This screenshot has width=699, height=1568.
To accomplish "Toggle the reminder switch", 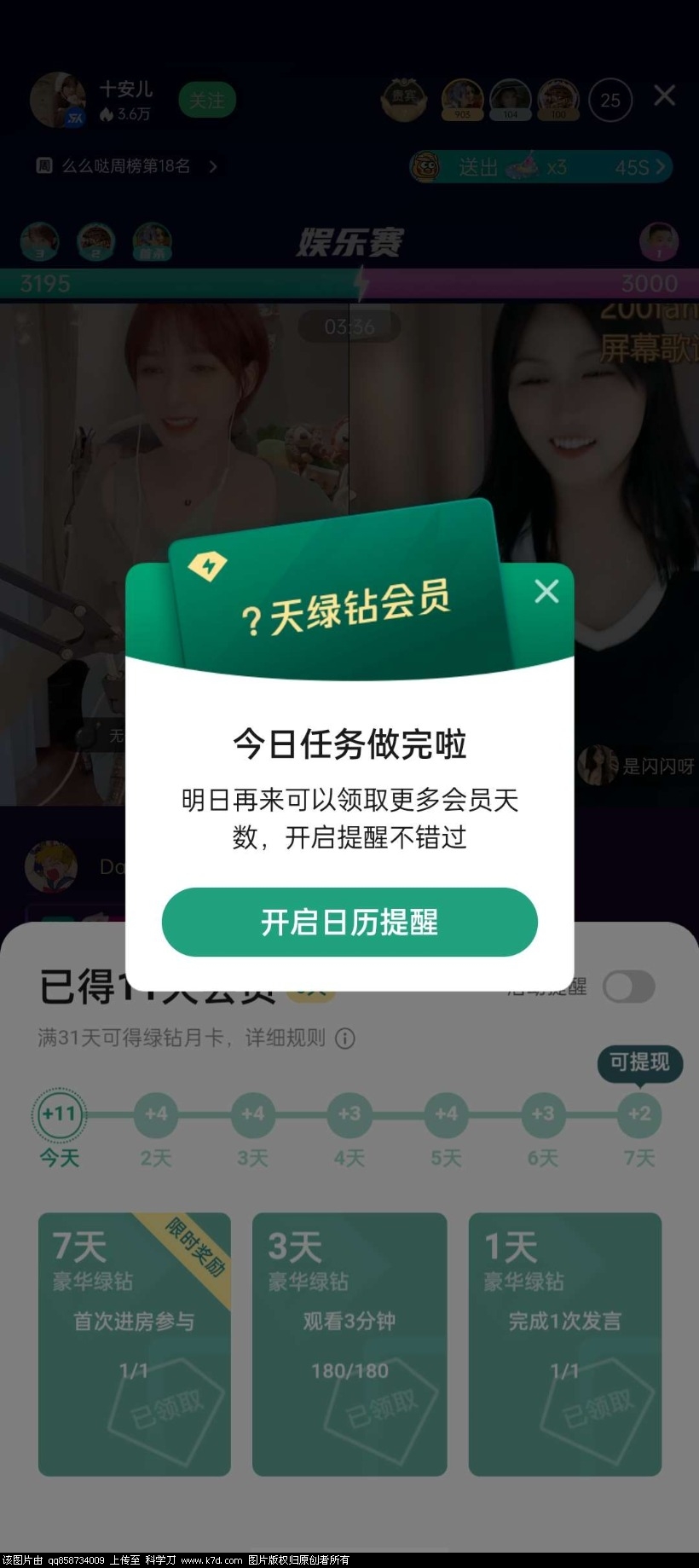I will click(x=628, y=987).
